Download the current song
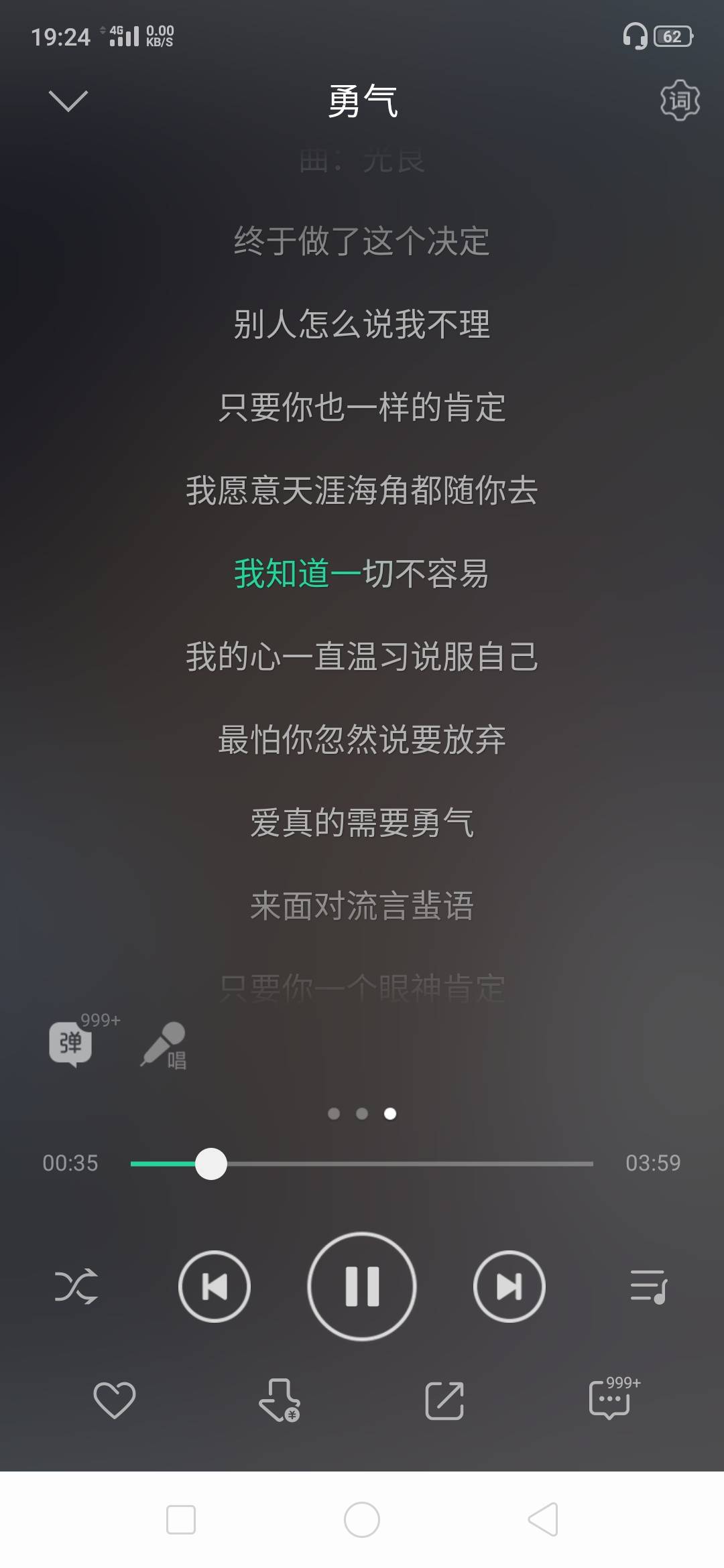The width and height of the screenshot is (724, 1568). pyautogui.click(x=280, y=1400)
